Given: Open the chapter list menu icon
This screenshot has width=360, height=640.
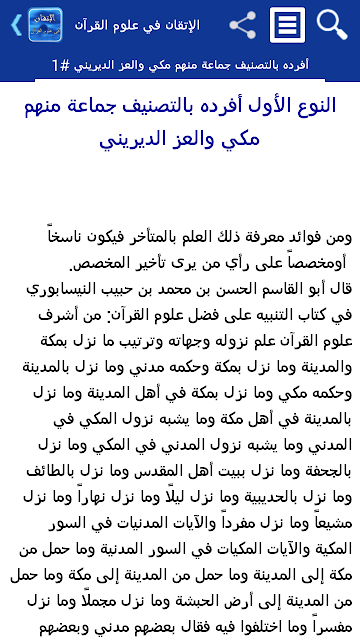Looking at the screenshot, I should click(287, 25).
